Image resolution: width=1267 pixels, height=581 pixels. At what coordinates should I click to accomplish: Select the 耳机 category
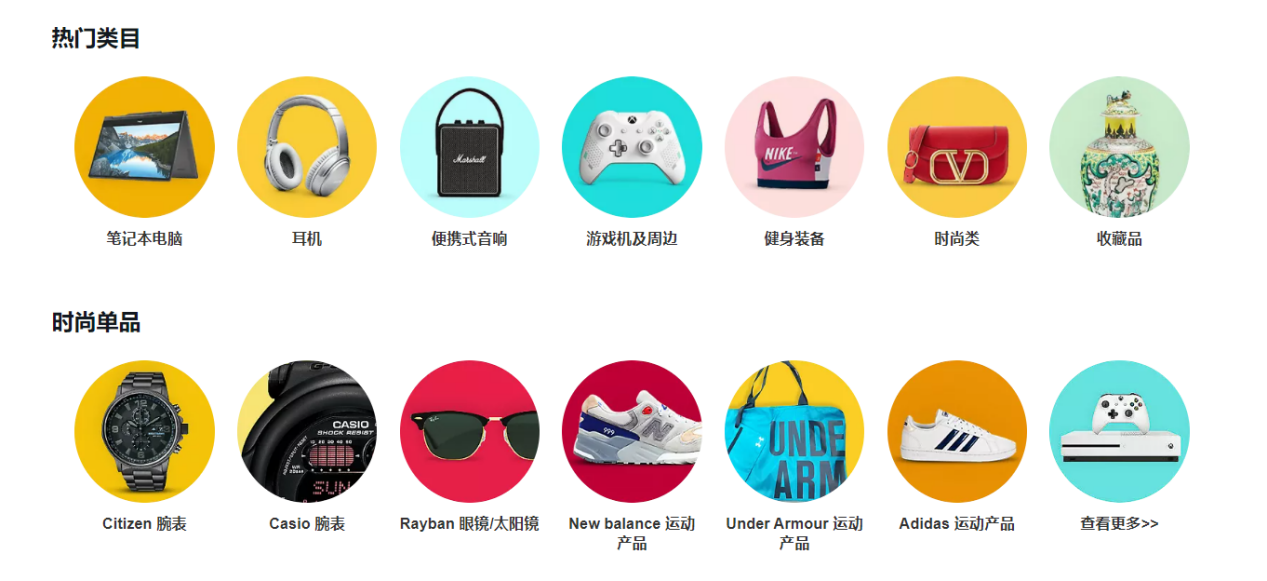[307, 147]
